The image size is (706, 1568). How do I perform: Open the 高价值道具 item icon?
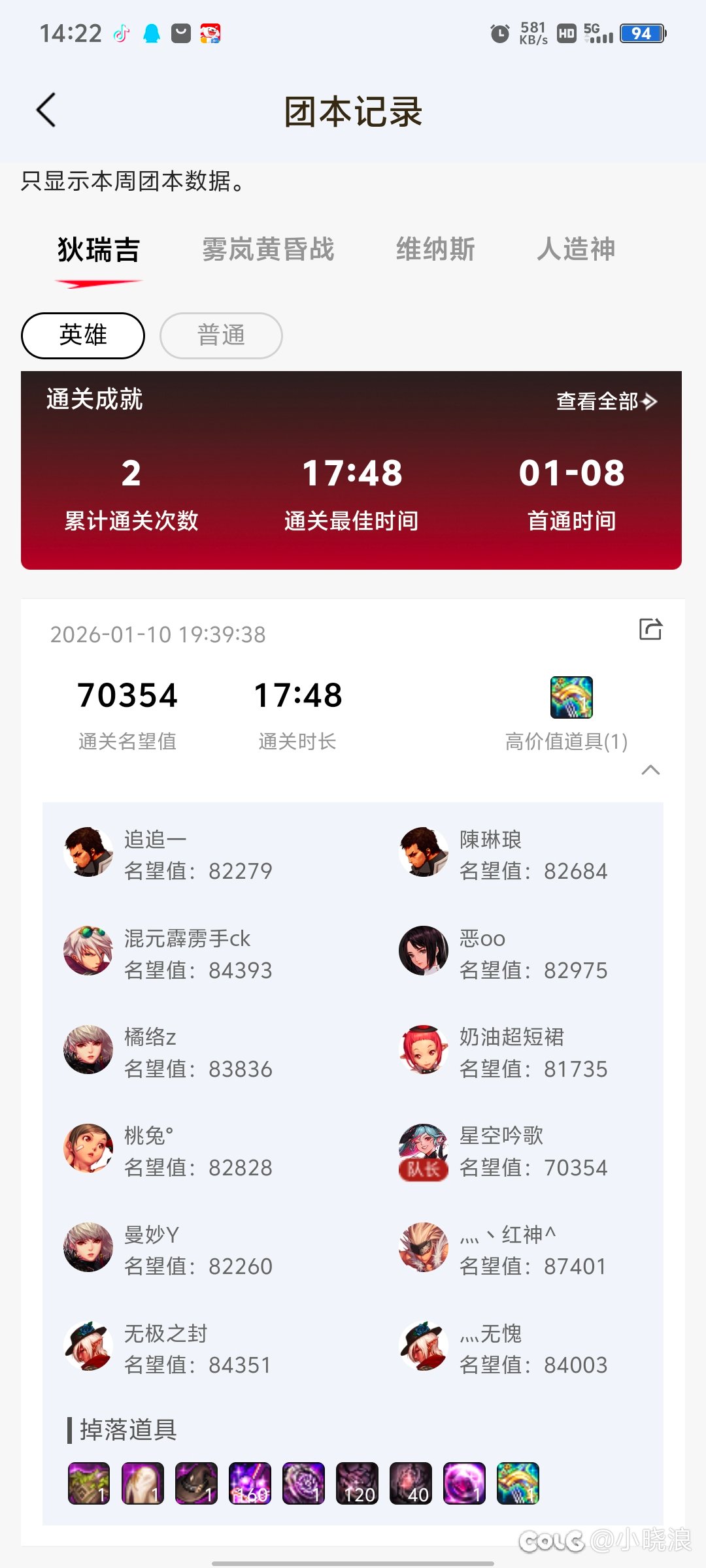click(x=571, y=697)
